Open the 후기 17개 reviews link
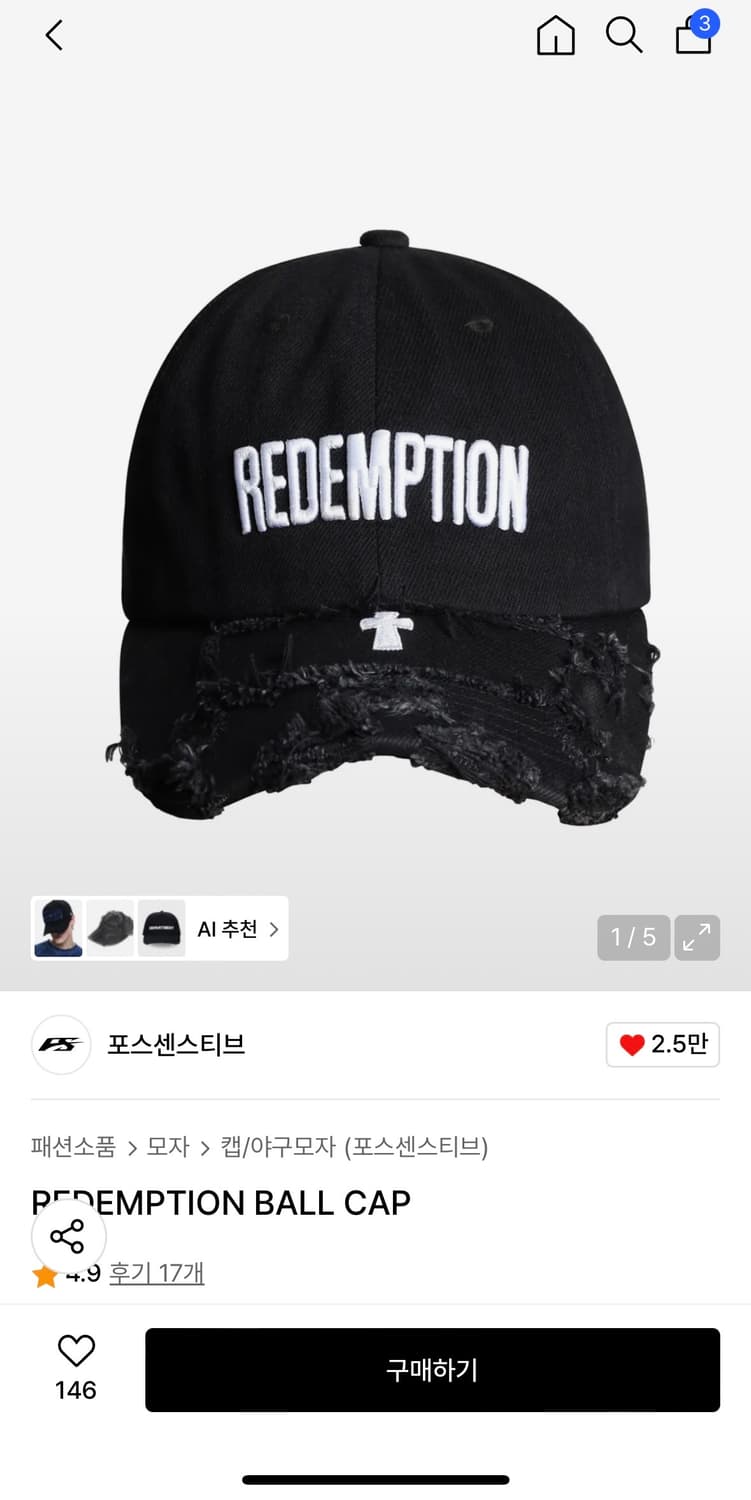The width and height of the screenshot is (751, 1500). (x=156, y=1276)
